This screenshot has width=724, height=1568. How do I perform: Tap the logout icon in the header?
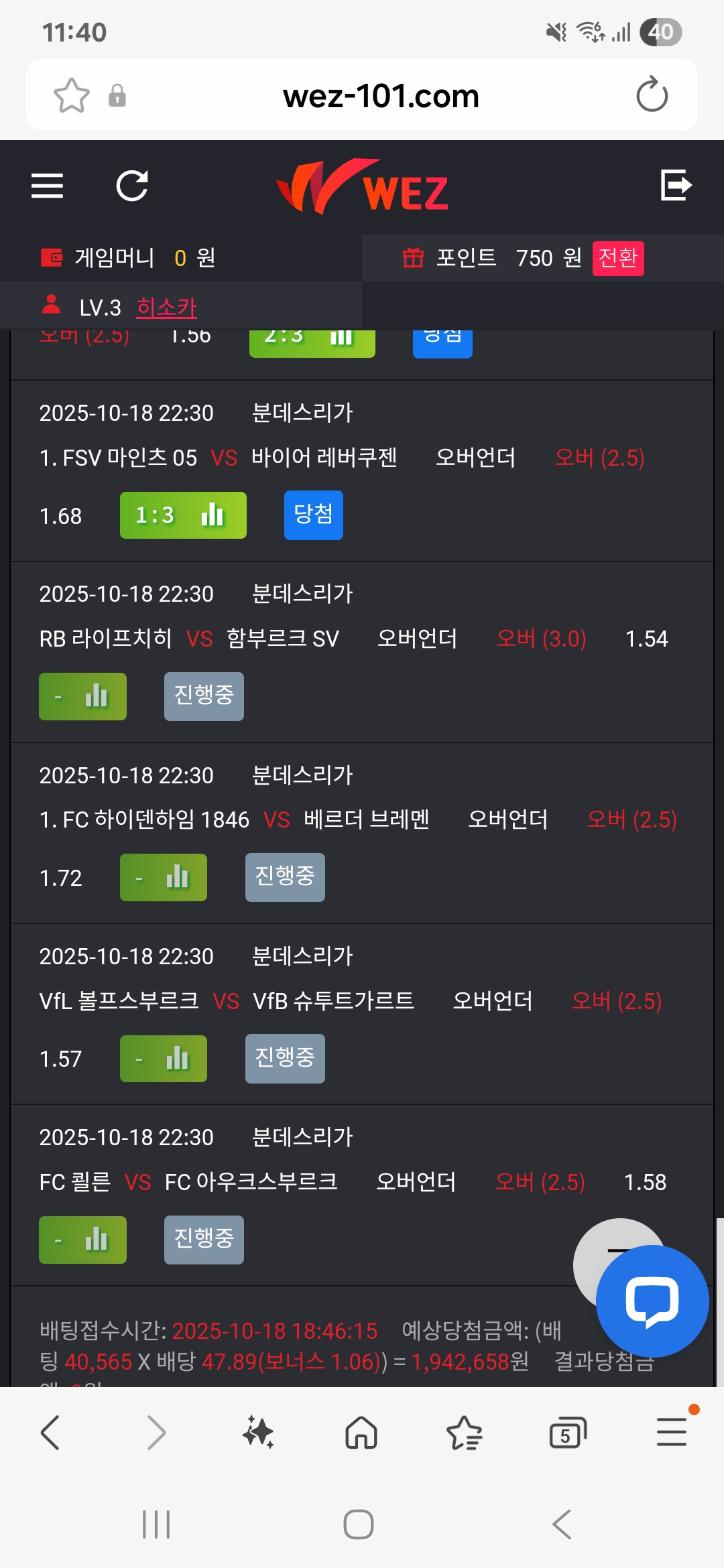point(675,186)
